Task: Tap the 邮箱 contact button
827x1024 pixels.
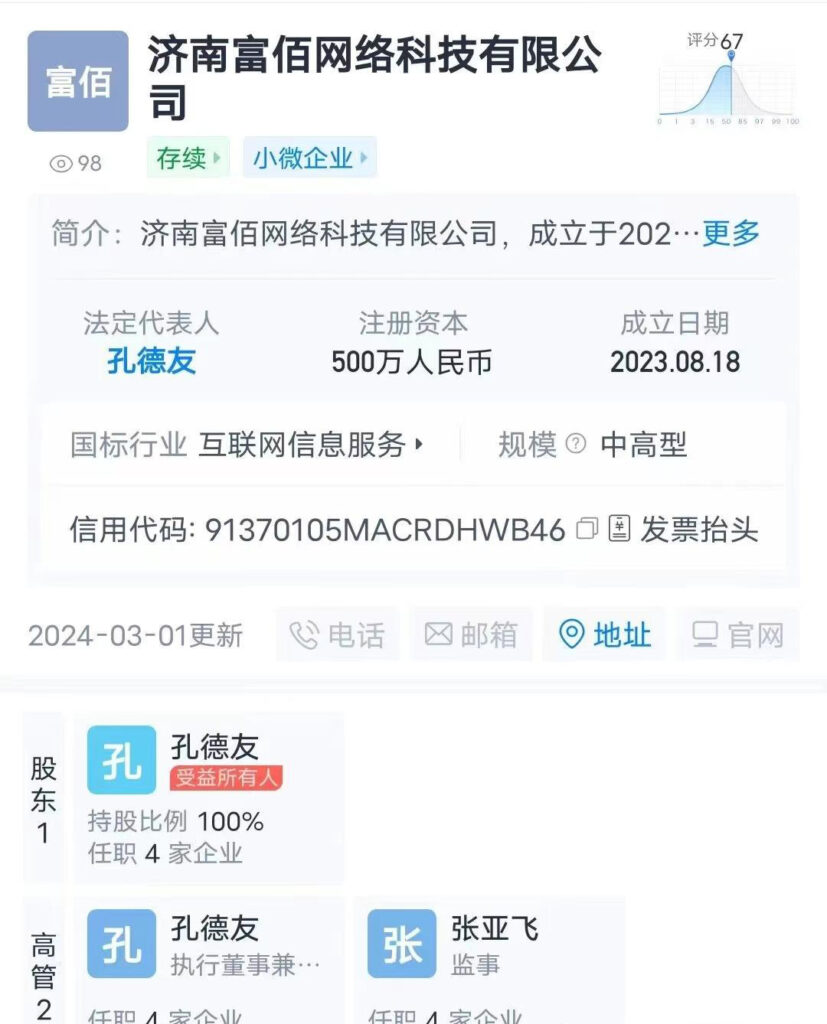Action: [471, 635]
